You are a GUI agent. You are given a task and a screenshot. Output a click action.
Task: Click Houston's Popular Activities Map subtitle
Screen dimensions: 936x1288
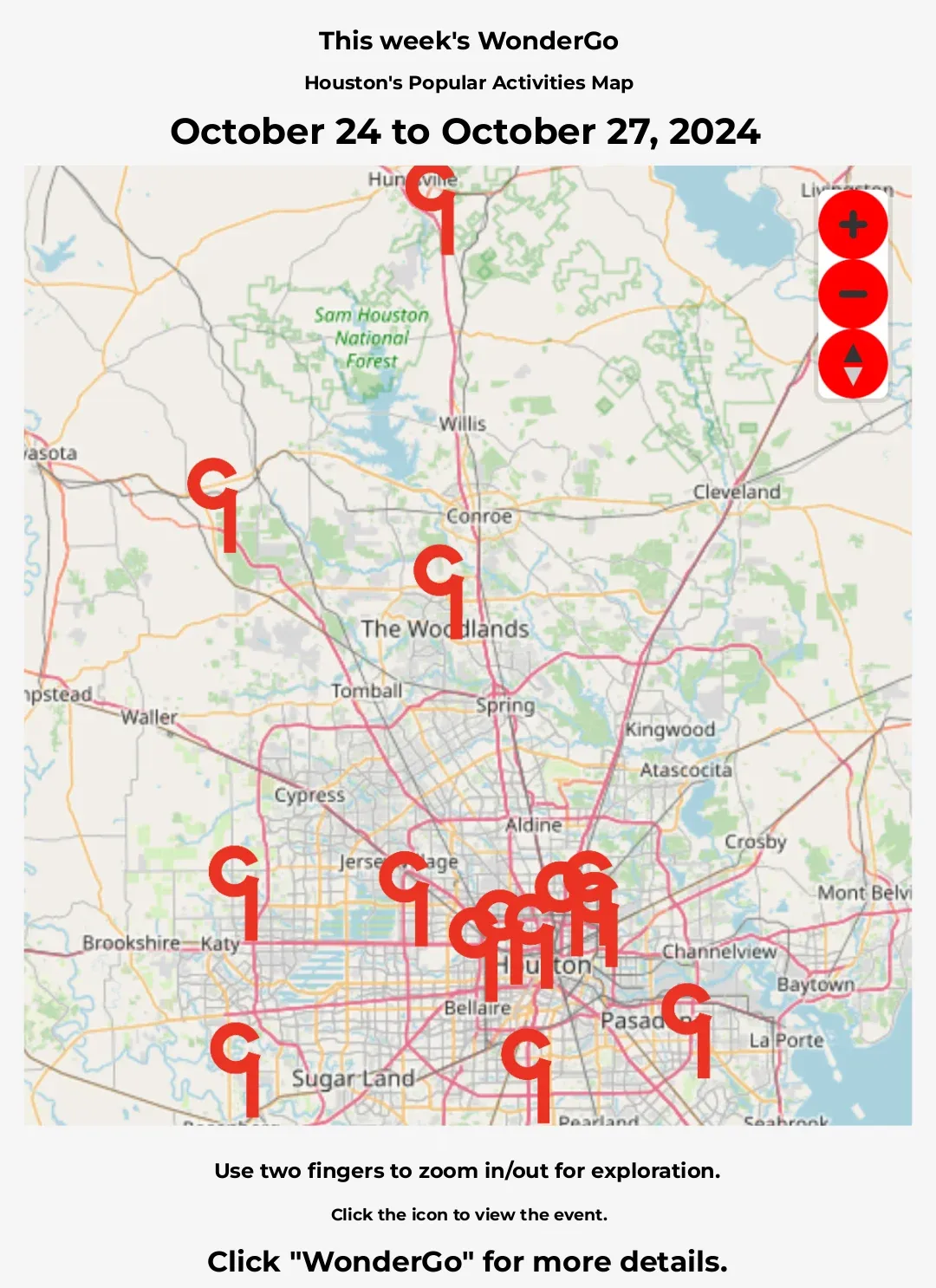(468, 83)
